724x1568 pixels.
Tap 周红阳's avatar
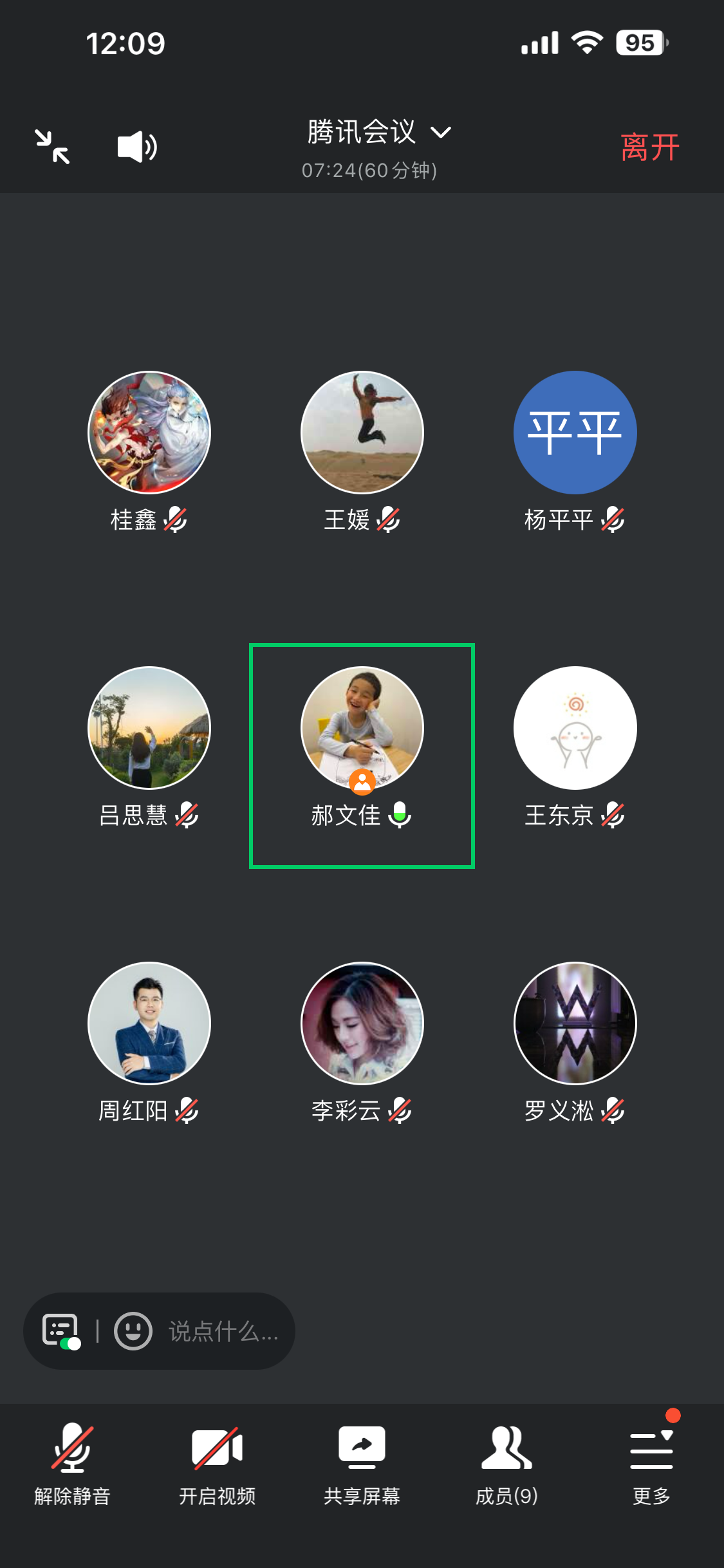[x=149, y=1023]
